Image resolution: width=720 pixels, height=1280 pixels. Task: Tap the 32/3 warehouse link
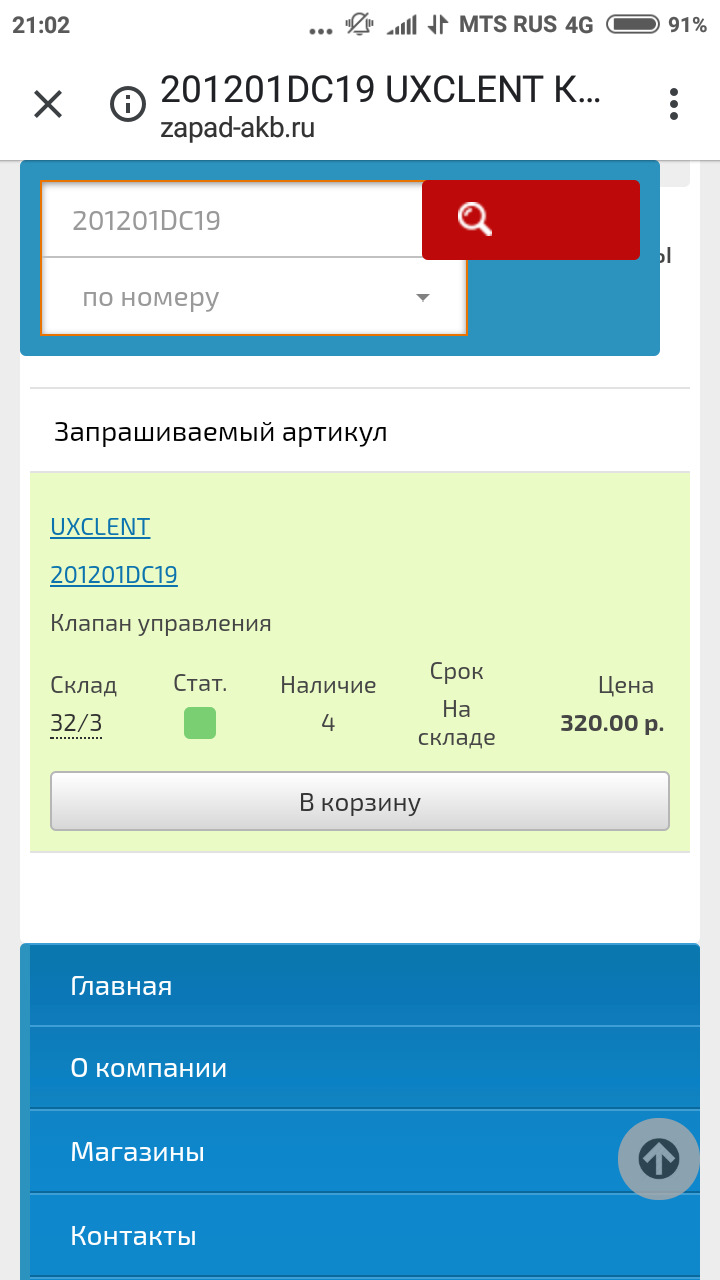76,724
